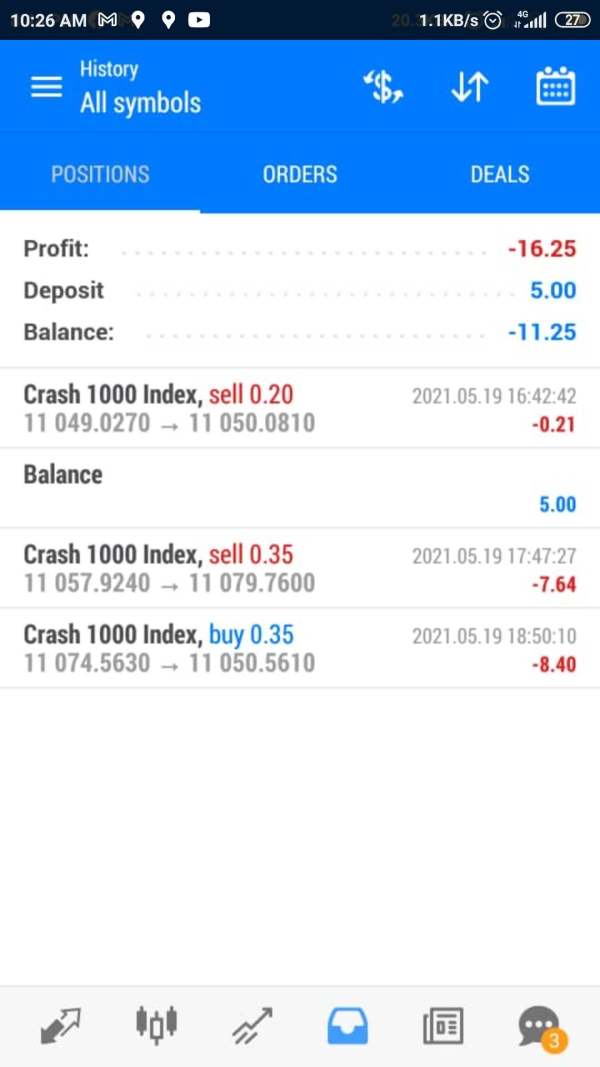Switch to the Positions tab
This screenshot has height=1067, width=600.
(100, 174)
